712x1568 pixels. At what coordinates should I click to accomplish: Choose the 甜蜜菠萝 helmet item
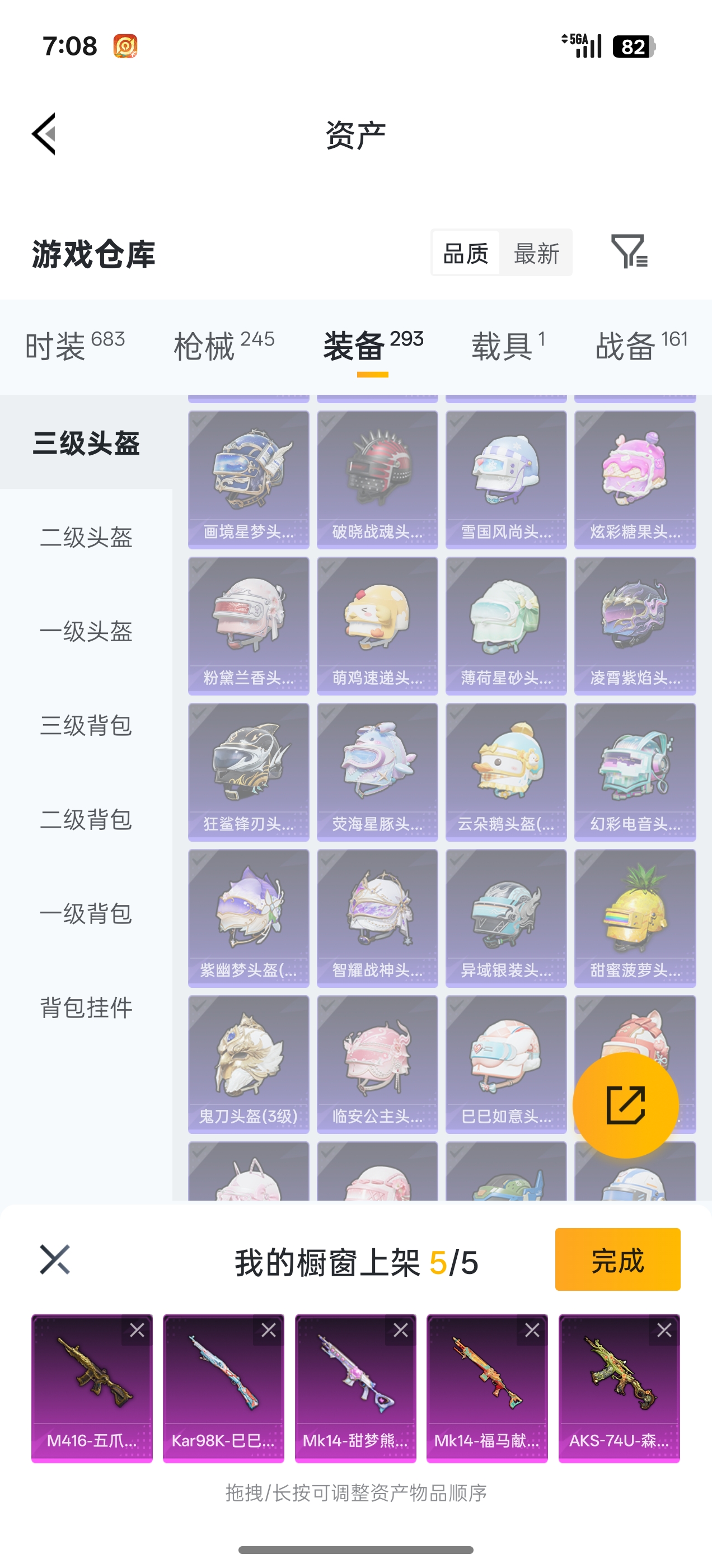pos(635,917)
